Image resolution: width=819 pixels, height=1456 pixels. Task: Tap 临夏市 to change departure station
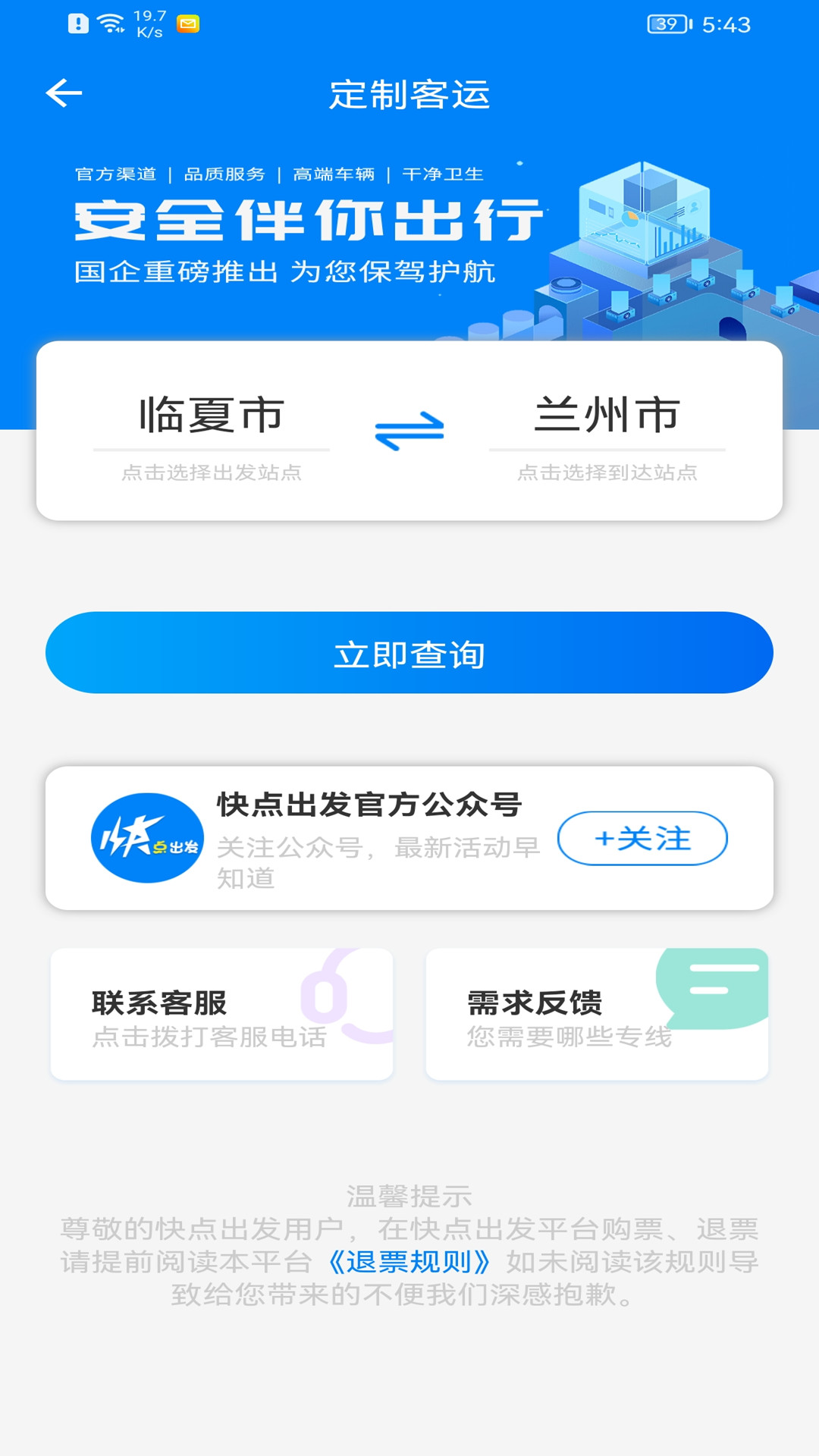[x=212, y=413]
